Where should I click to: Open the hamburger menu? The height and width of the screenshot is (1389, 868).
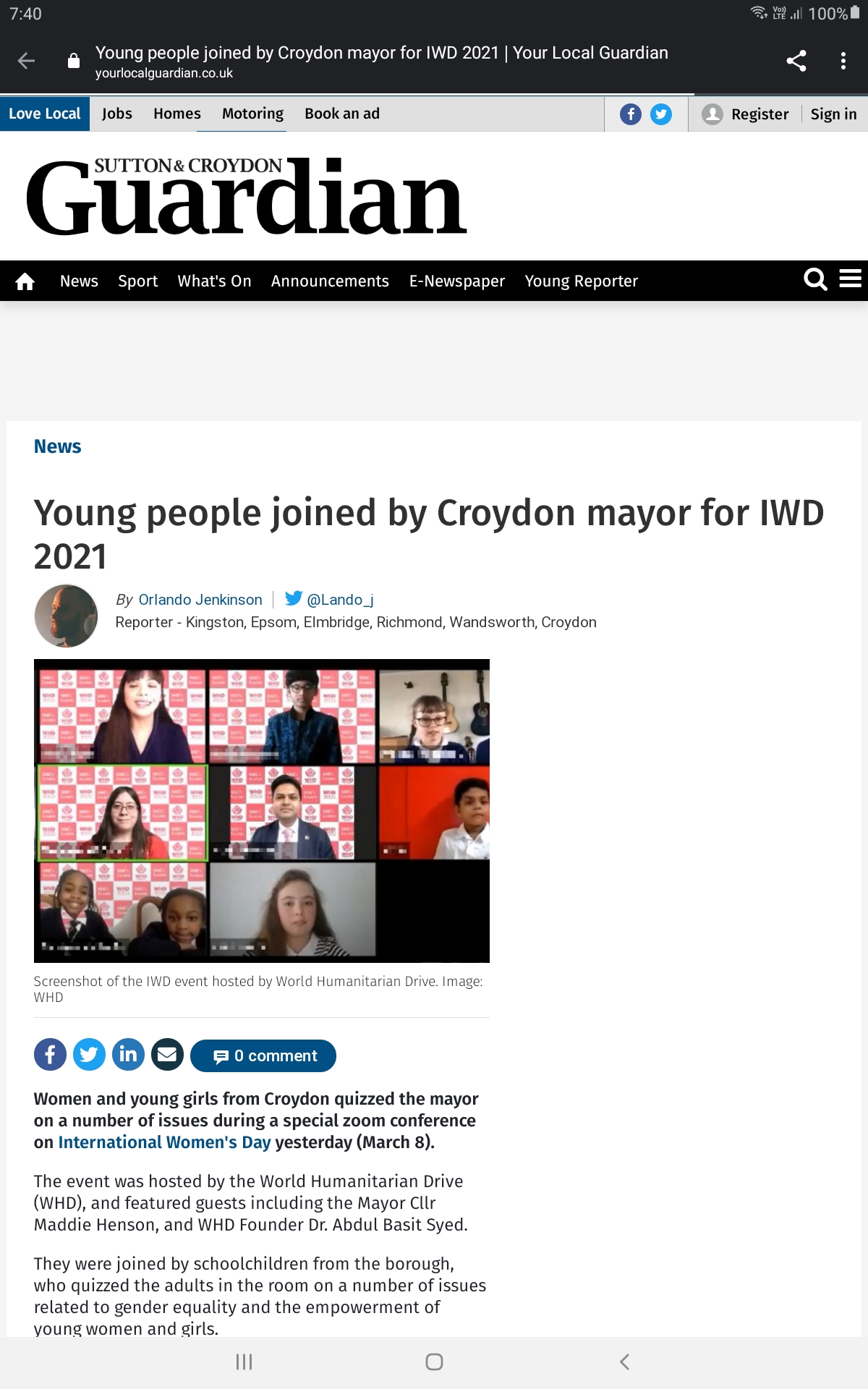(x=850, y=279)
